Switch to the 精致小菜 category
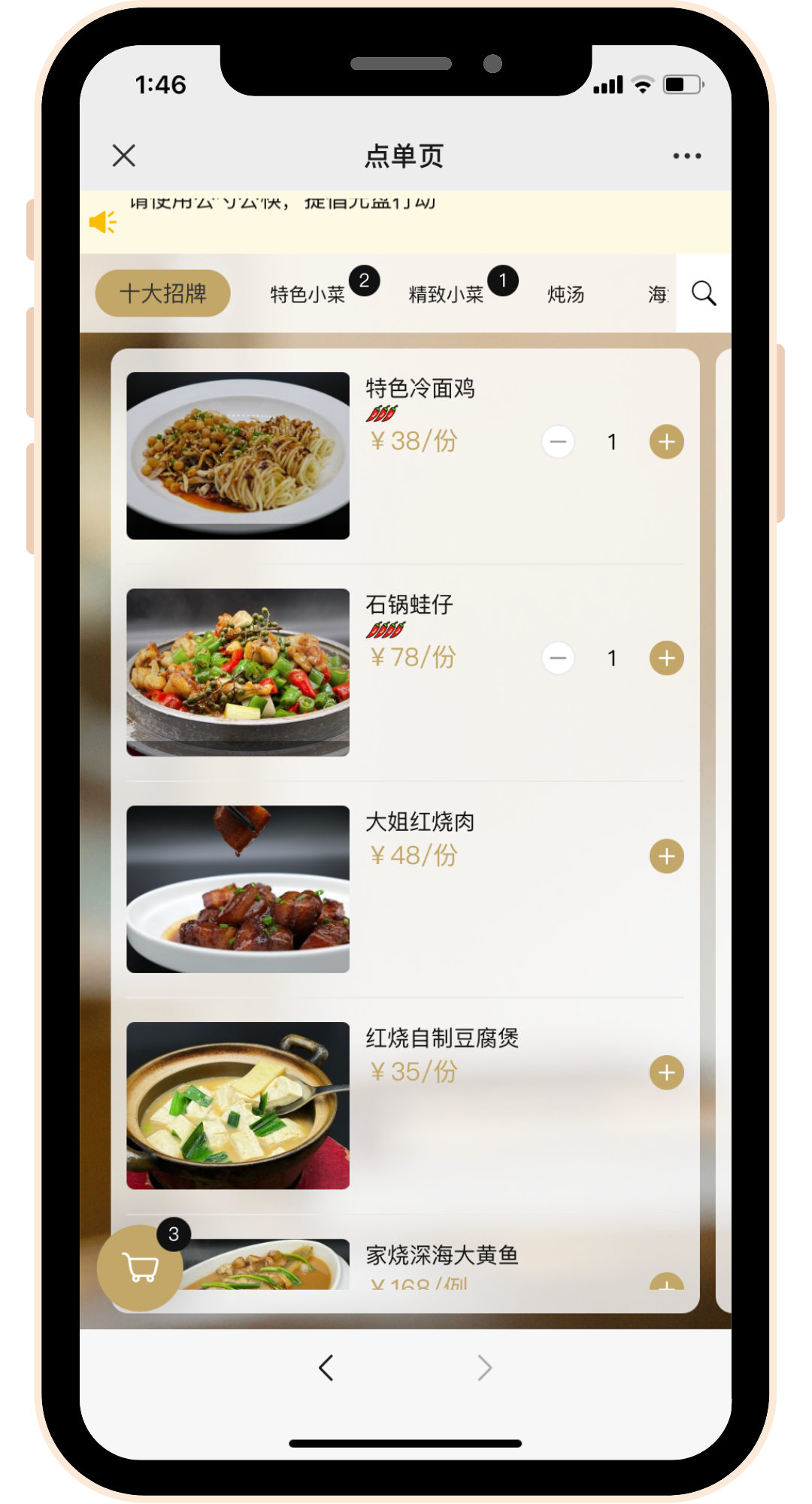The height and width of the screenshot is (1504, 812). tap(446, 294)
